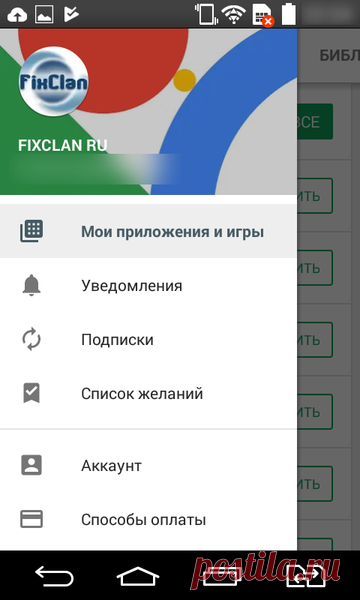The width and height of the screenshot is (360, 600).
Task: Go to the home screen
Action: coord(138,576)
